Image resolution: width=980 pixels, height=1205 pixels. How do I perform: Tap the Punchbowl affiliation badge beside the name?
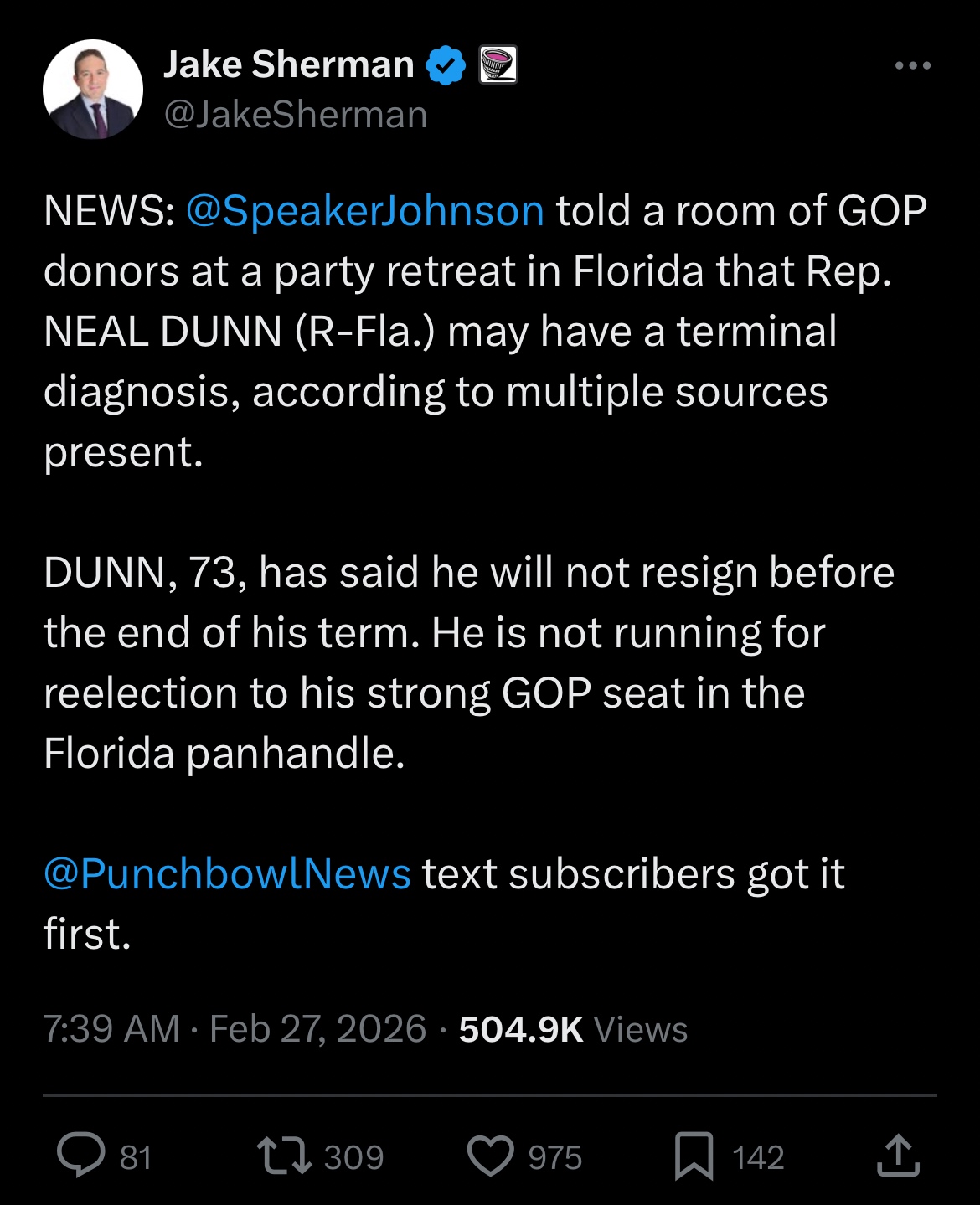pos(498,65)
